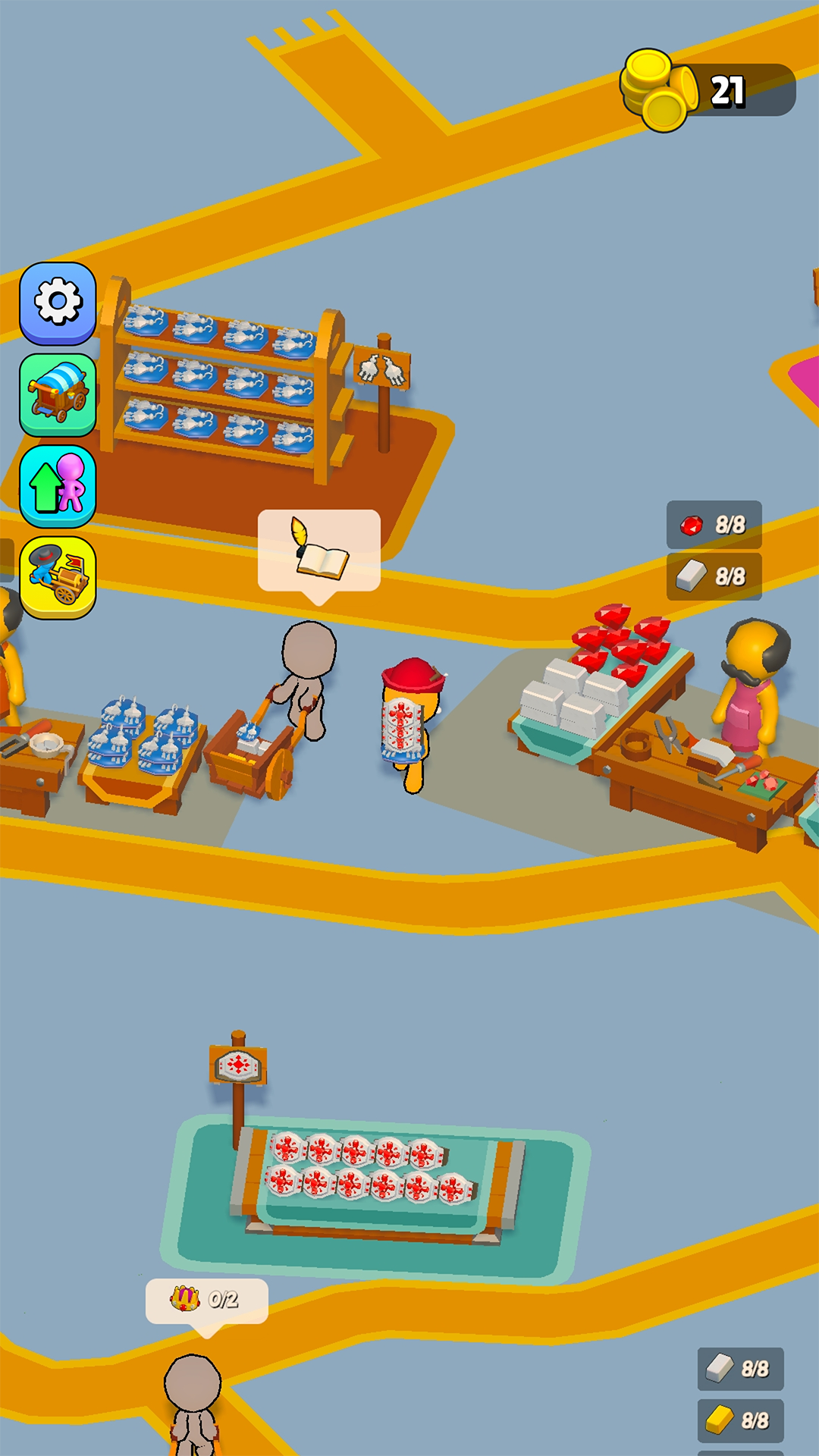The width and height of the screenshot is (819, 1456).
Task: Open the yellow cart worker button
Action: 58,577
